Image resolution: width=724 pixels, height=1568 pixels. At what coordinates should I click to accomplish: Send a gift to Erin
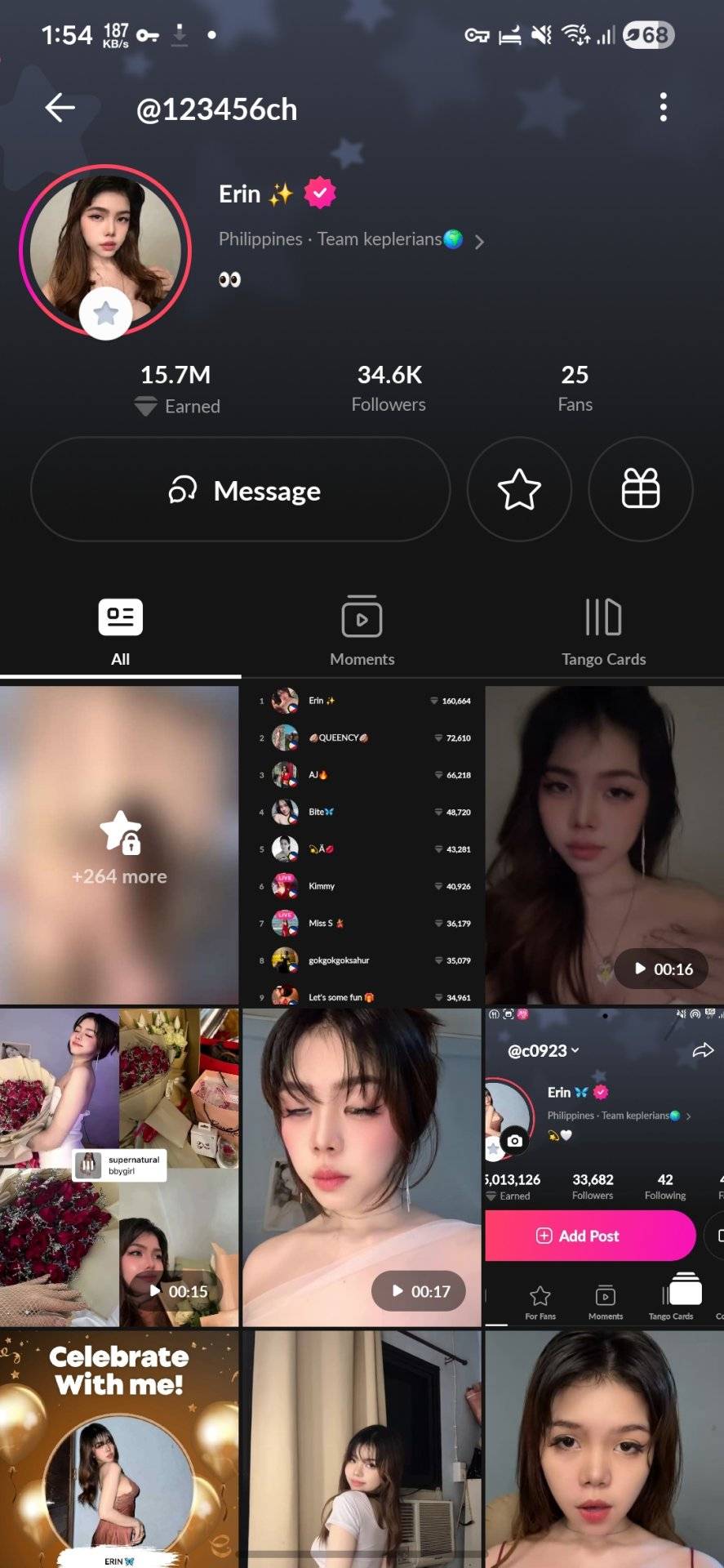(641, 490)
